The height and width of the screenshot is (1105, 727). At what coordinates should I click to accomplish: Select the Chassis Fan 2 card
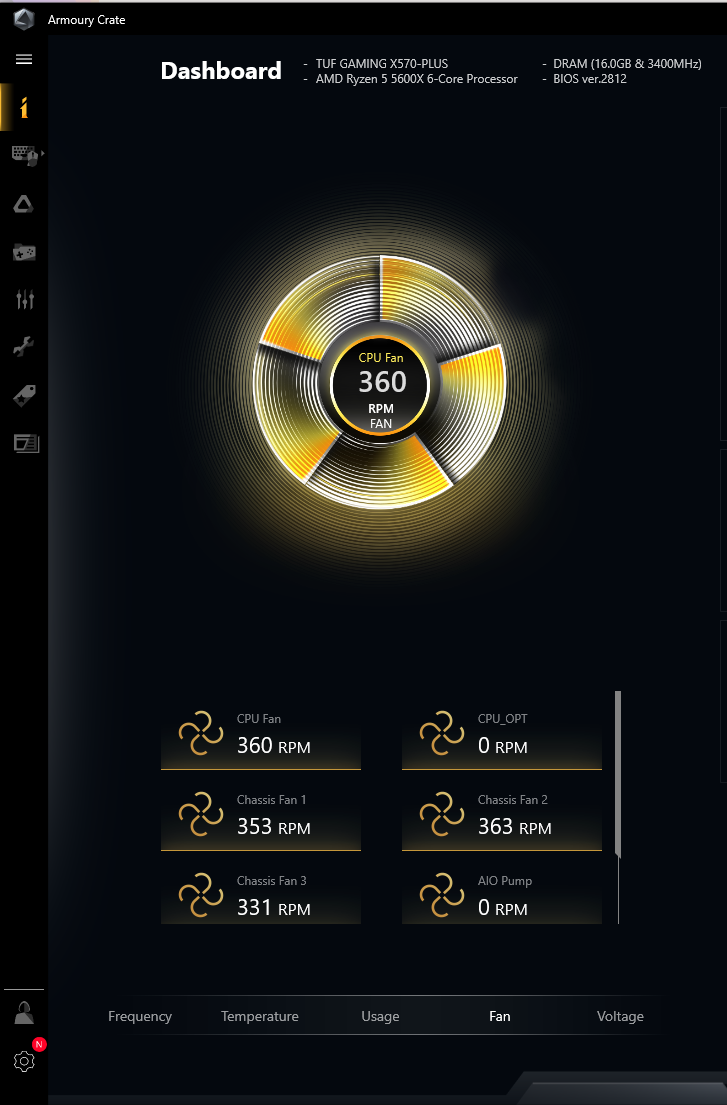(x=501, y=817)
